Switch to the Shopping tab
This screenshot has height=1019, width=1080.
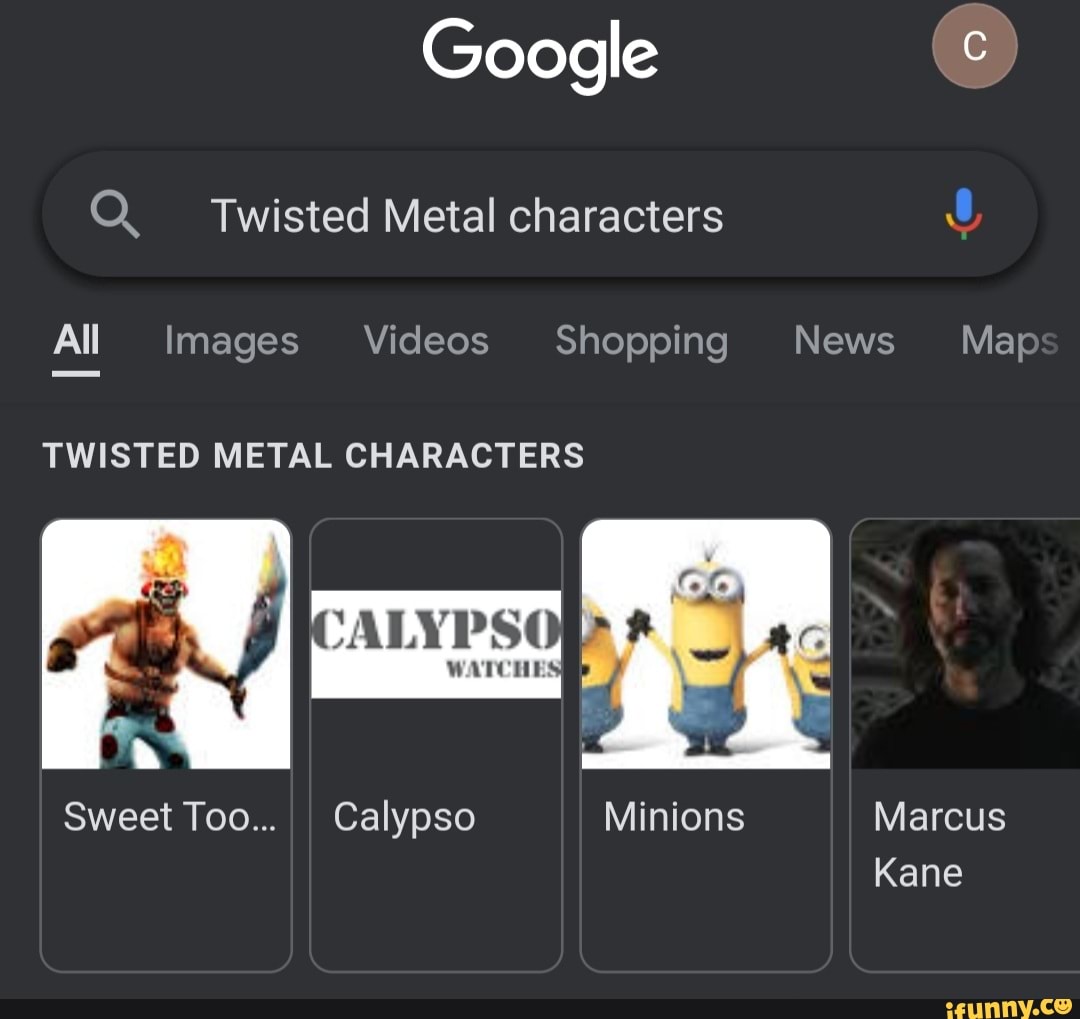(641, 342)
